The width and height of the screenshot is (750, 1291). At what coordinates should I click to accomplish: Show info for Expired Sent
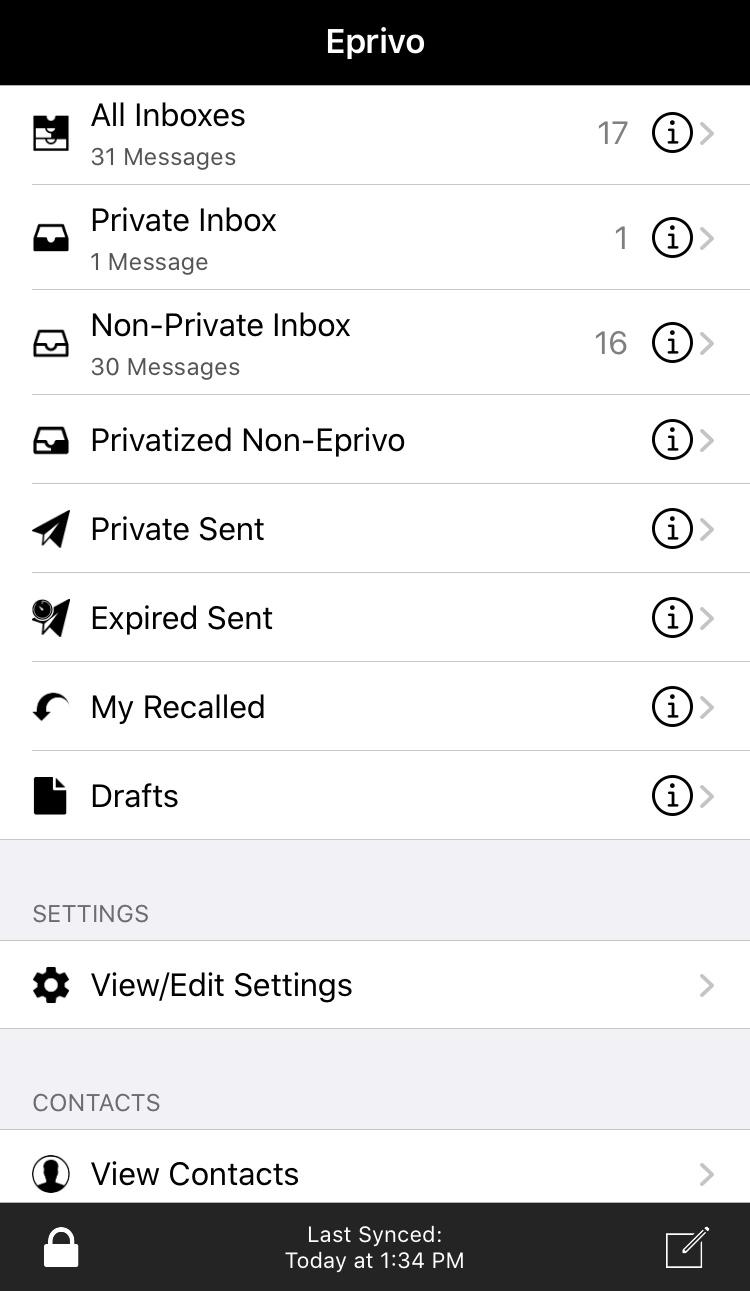point(672,618)
